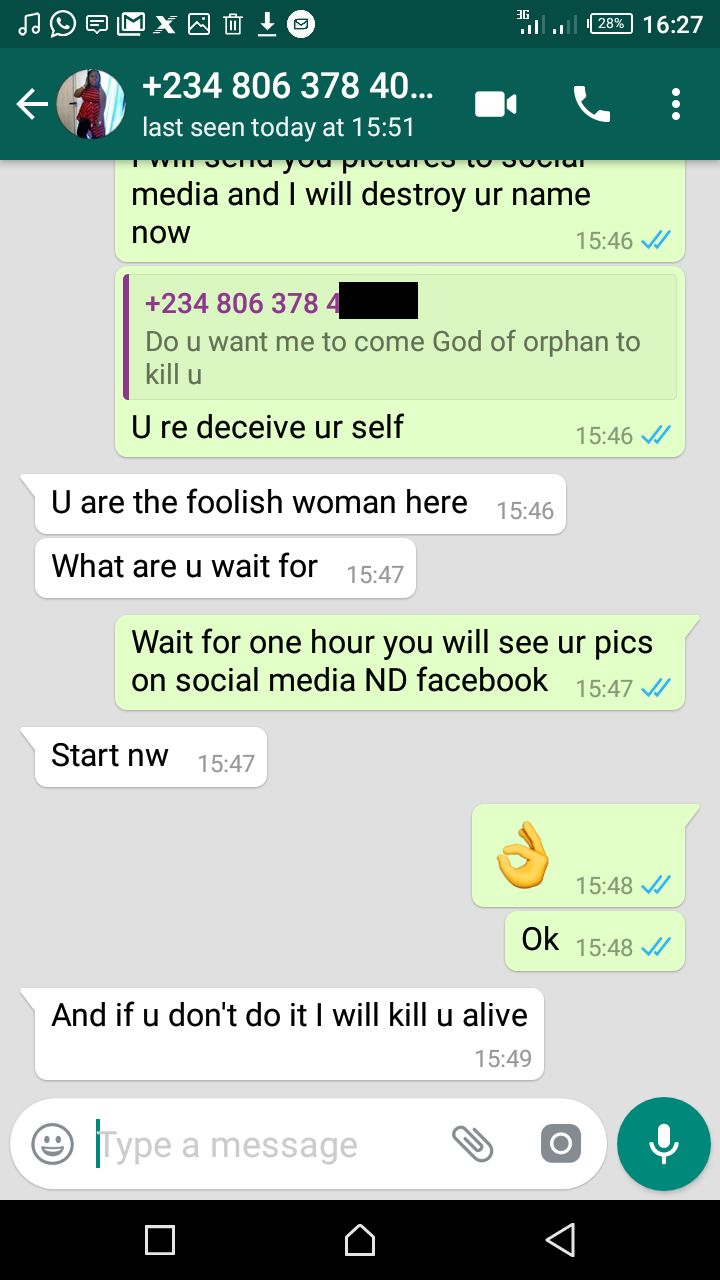Screen dimensions: 720x1280
Task: Focus the Type a message field
Action: coord(270,1144)
